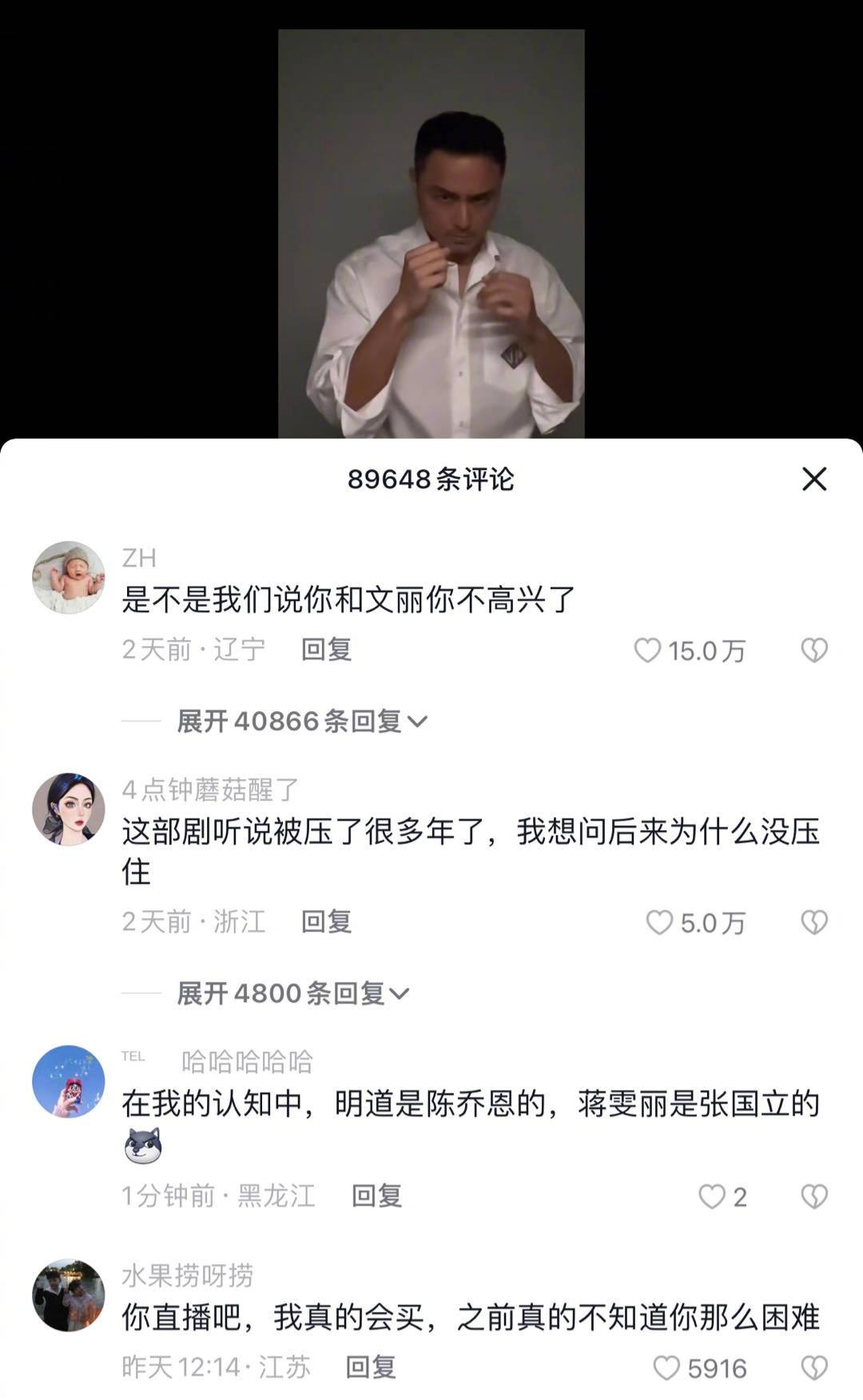This screenshot has height=1400, width=863.
Task: Open ZH's profile avatar
Action: [x=69, y=578]
